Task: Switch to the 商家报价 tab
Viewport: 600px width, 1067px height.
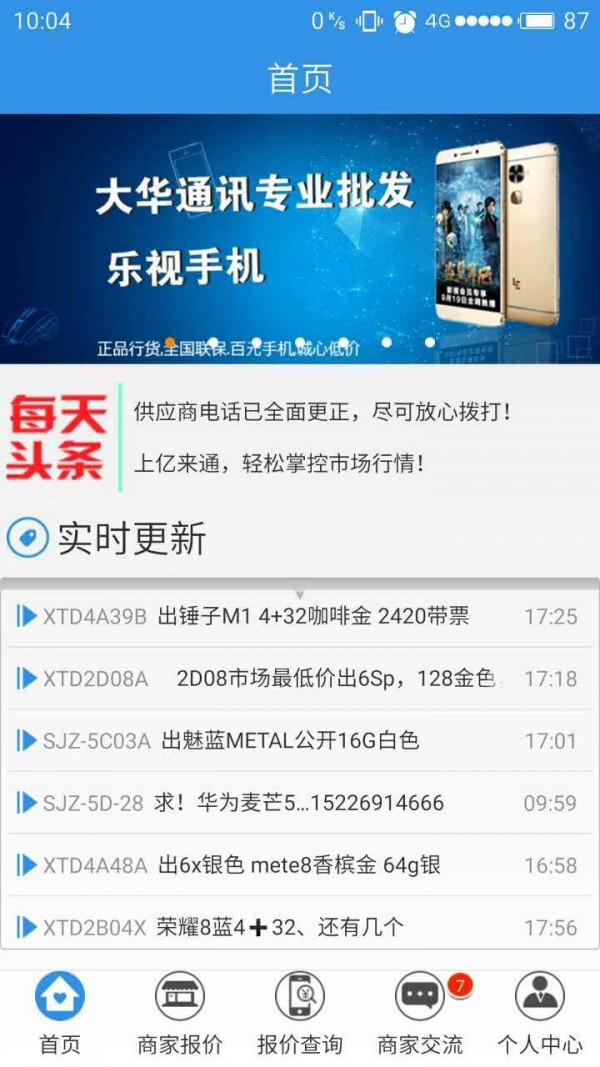Action: pyautogui.click(x=180, y=1015)
